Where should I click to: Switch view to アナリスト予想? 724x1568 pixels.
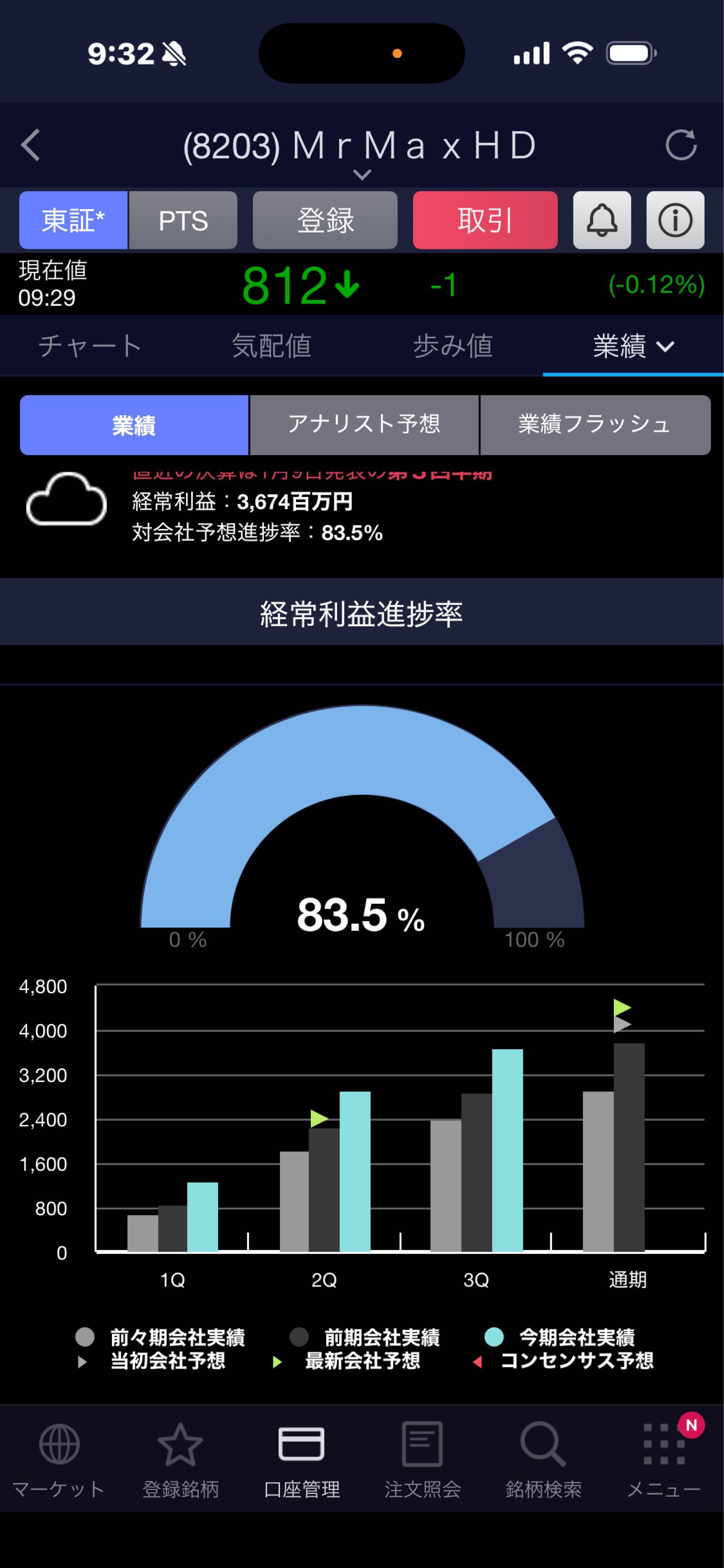coord(364,425)
